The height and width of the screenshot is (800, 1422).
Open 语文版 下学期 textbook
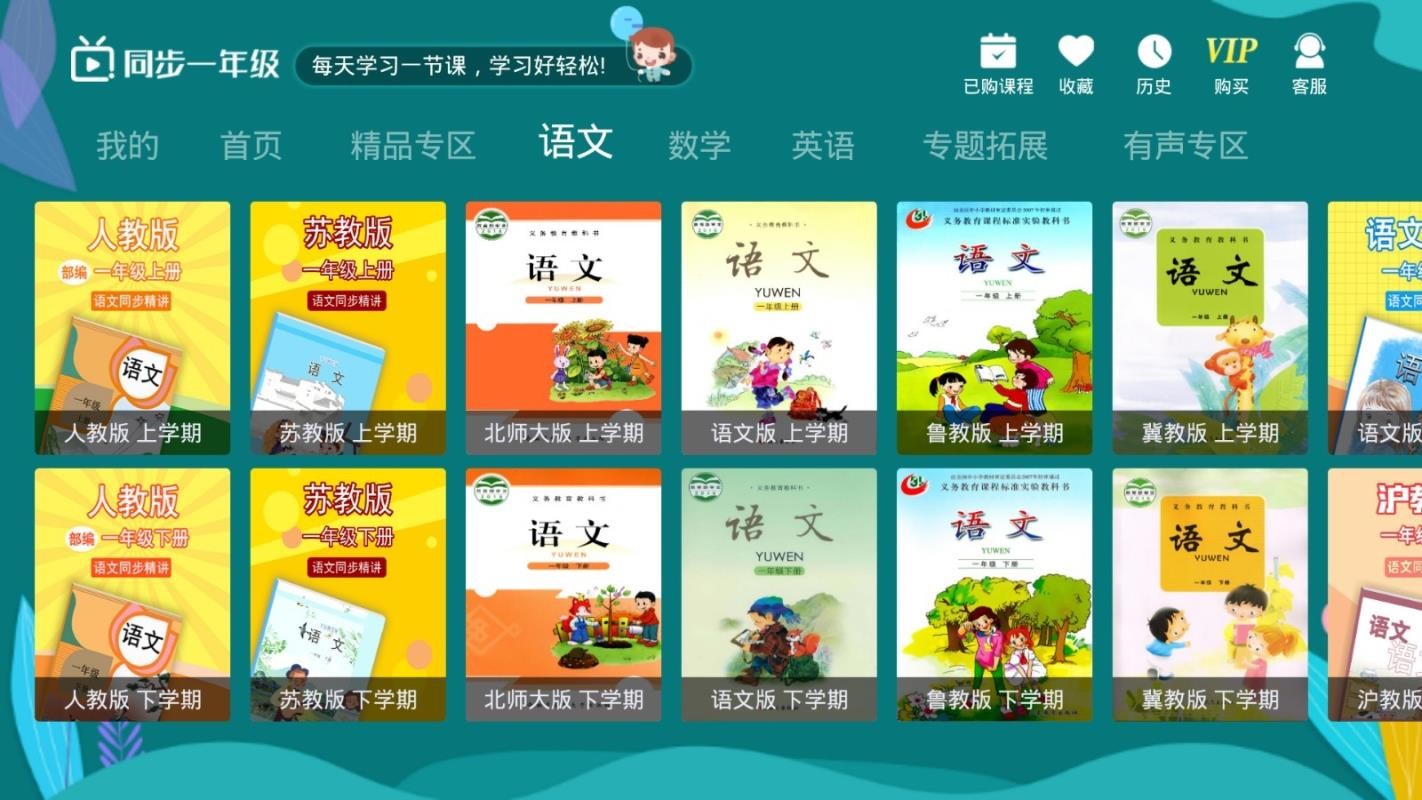779,594
